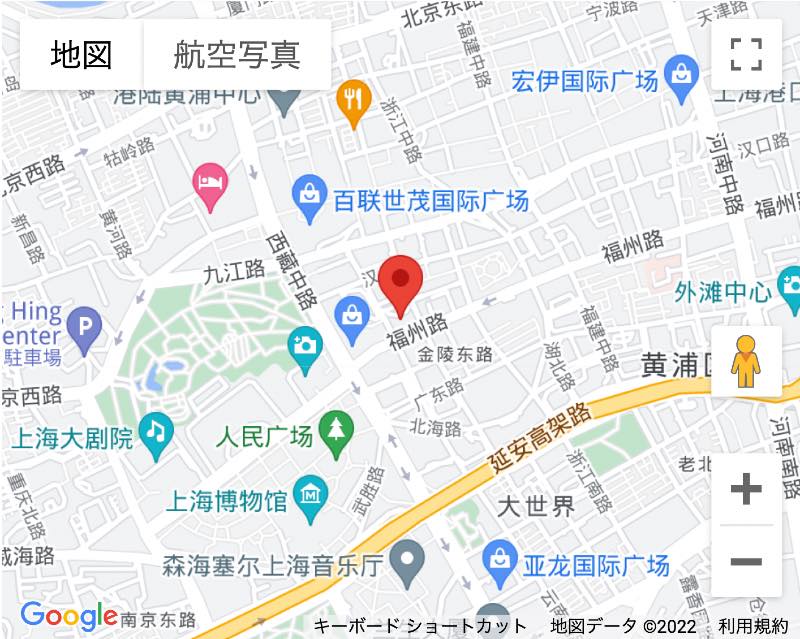Viewport: 800px width, 639px height.
Task: Open 亚龙国际广场 shopping marker
Action: click(499, 564)
